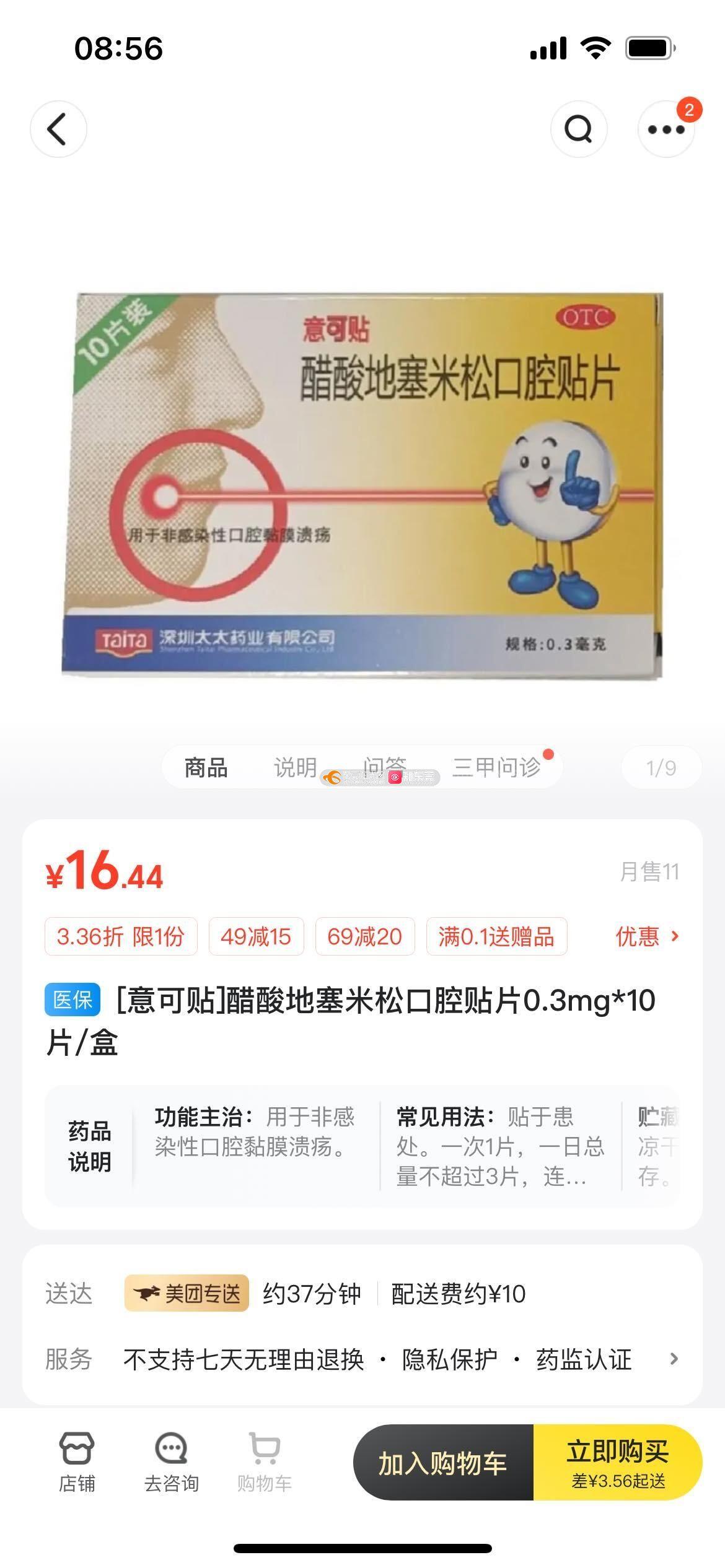Screen dimensions: 725x1568
Task: Tap the 3.36折 限1份 discount chip
Action: coord(121,936)
